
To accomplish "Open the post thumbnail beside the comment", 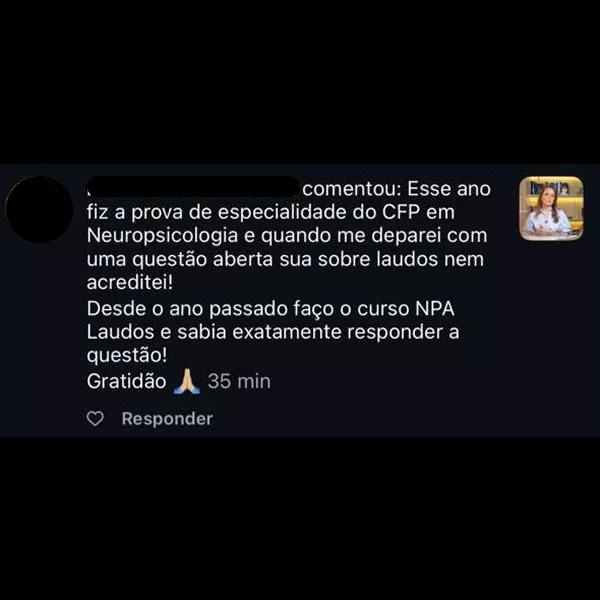I will (551, 208).
